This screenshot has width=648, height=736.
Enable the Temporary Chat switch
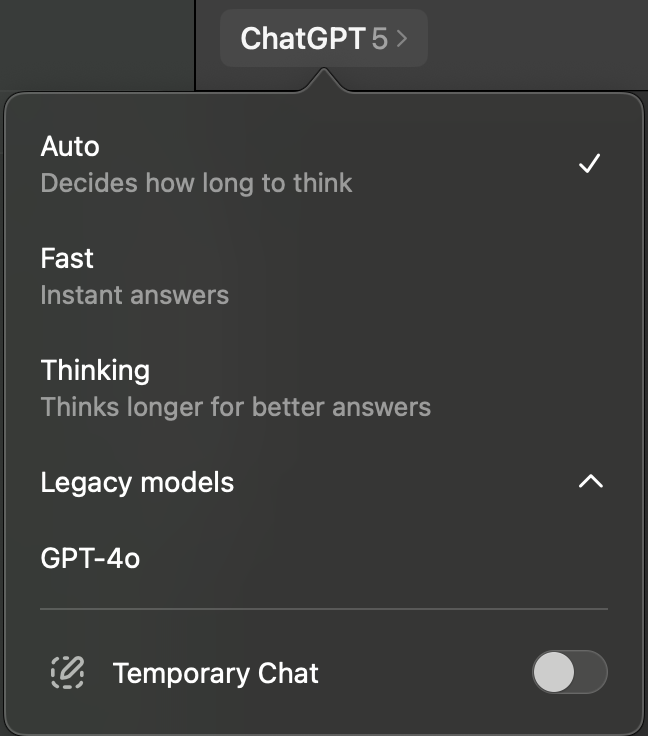pos(570,672)
